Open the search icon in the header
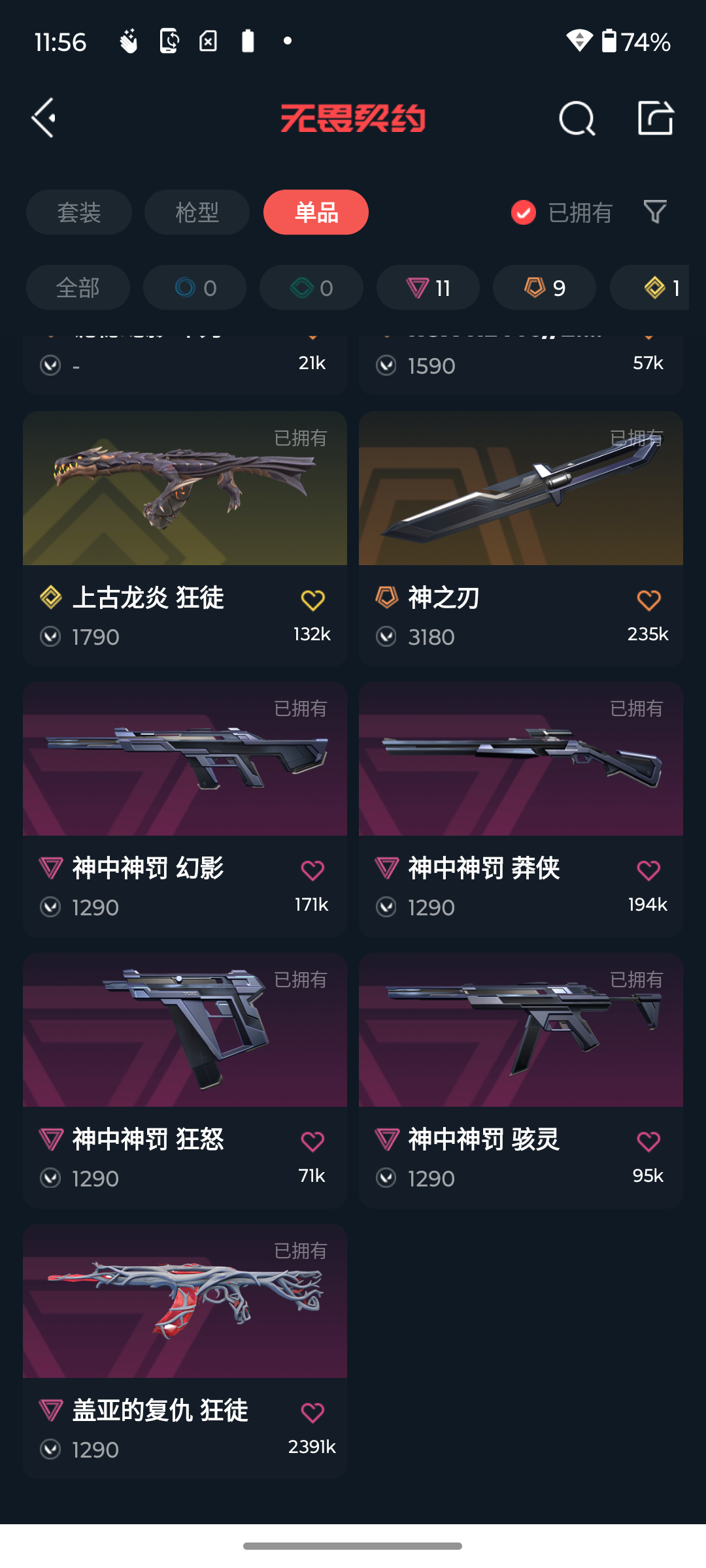 pos(577,118)
